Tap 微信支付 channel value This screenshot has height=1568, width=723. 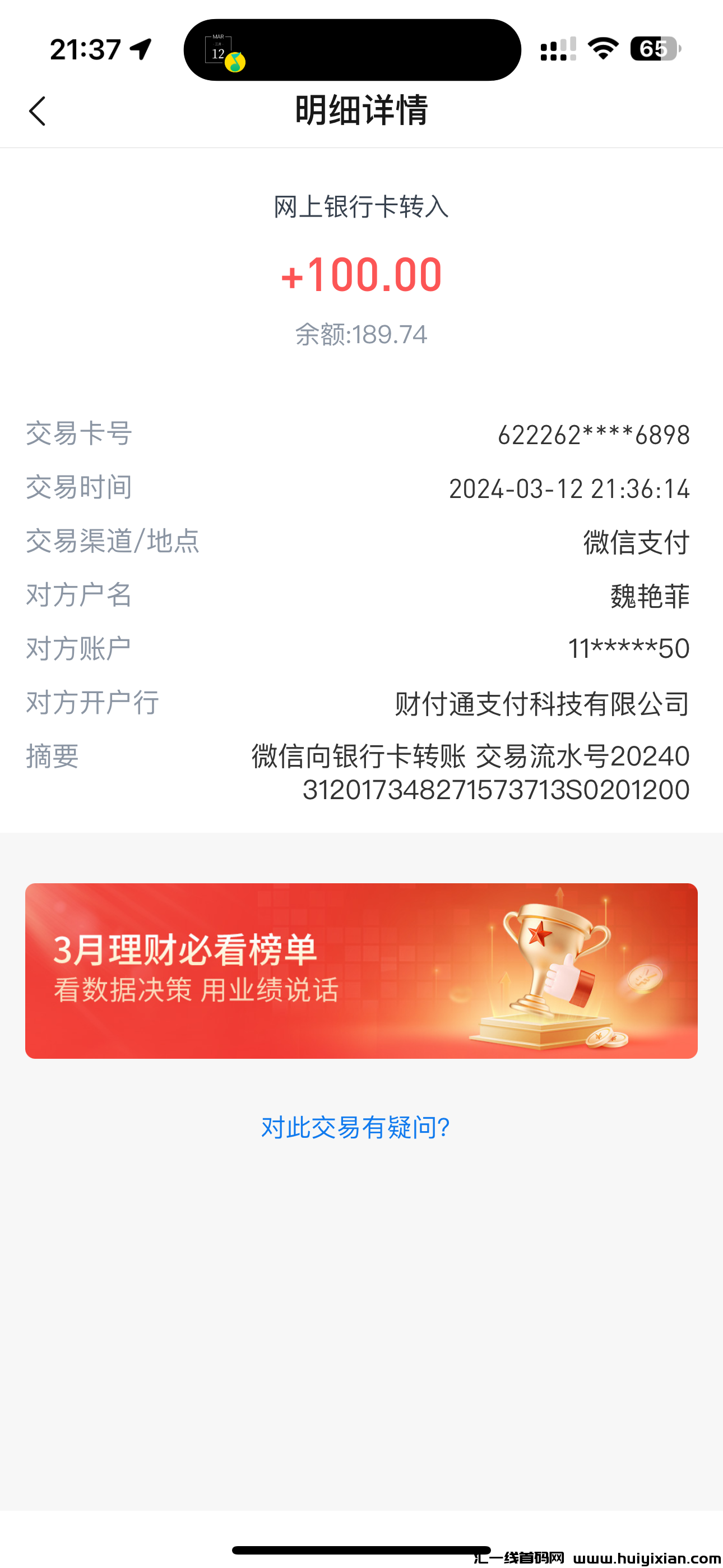(x=635, y=542)
